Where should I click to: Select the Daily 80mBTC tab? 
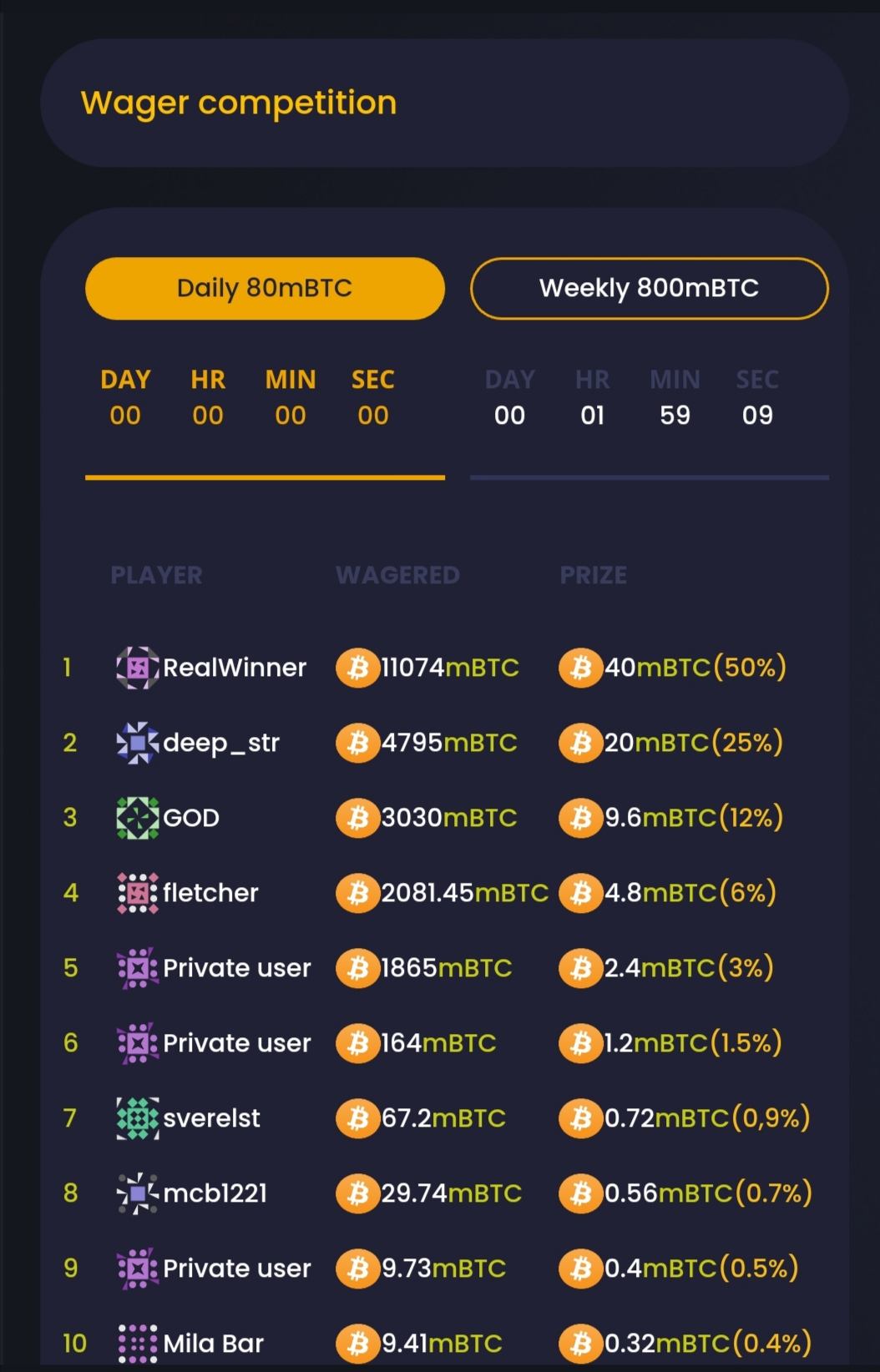click(x=265, y=288)
